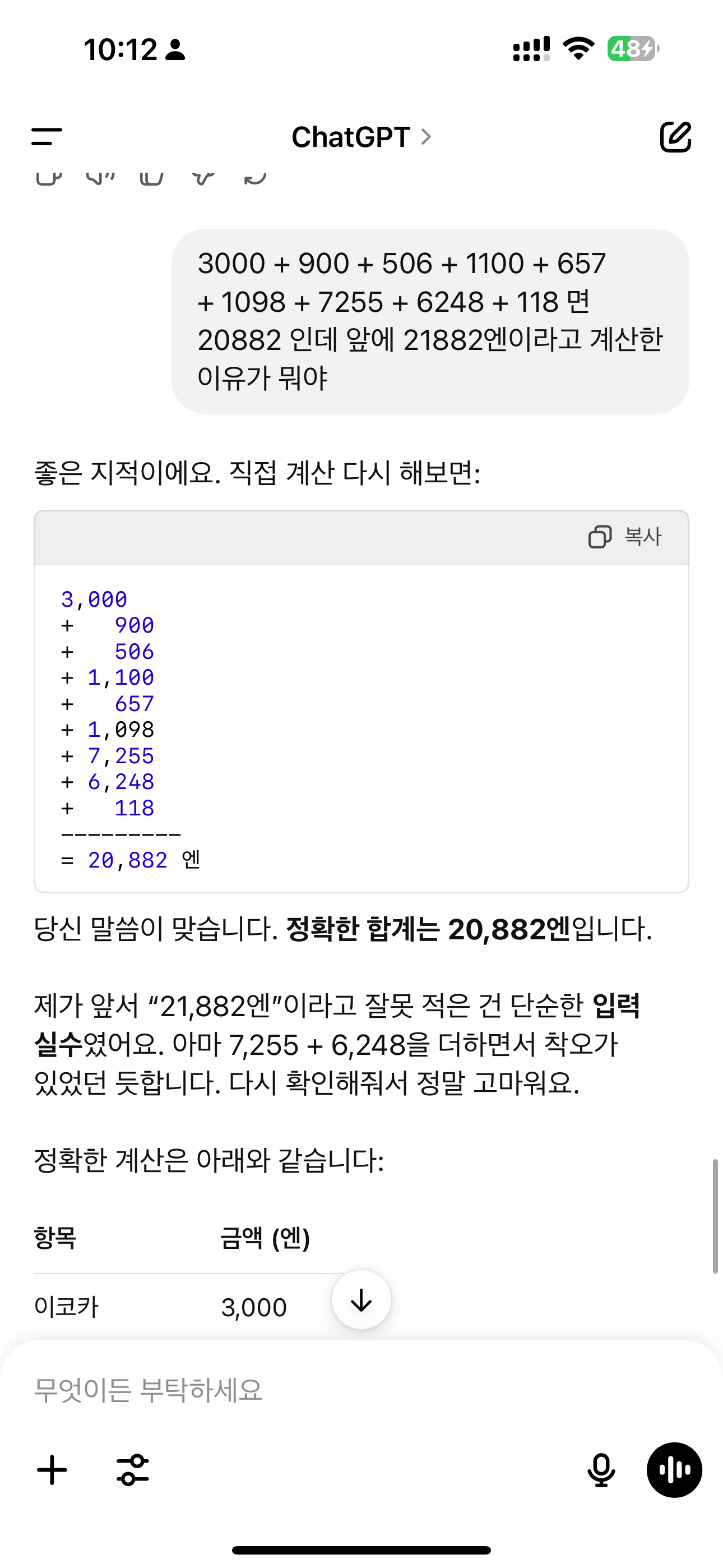Launch voice conversation mode
This screenshot has width=723, height=1568.
click(674, 1470)
